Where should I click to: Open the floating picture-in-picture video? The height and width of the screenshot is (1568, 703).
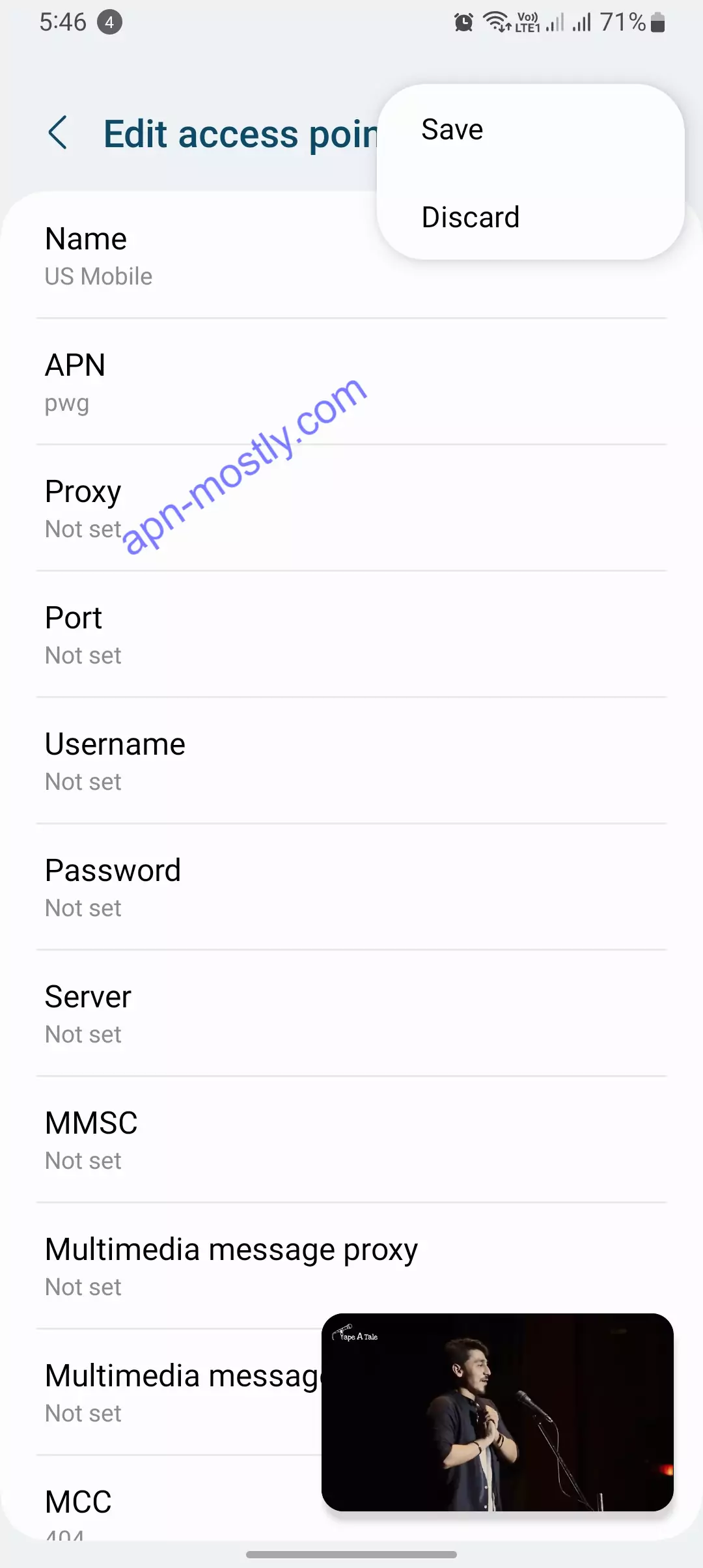[x=497, y=1412]
